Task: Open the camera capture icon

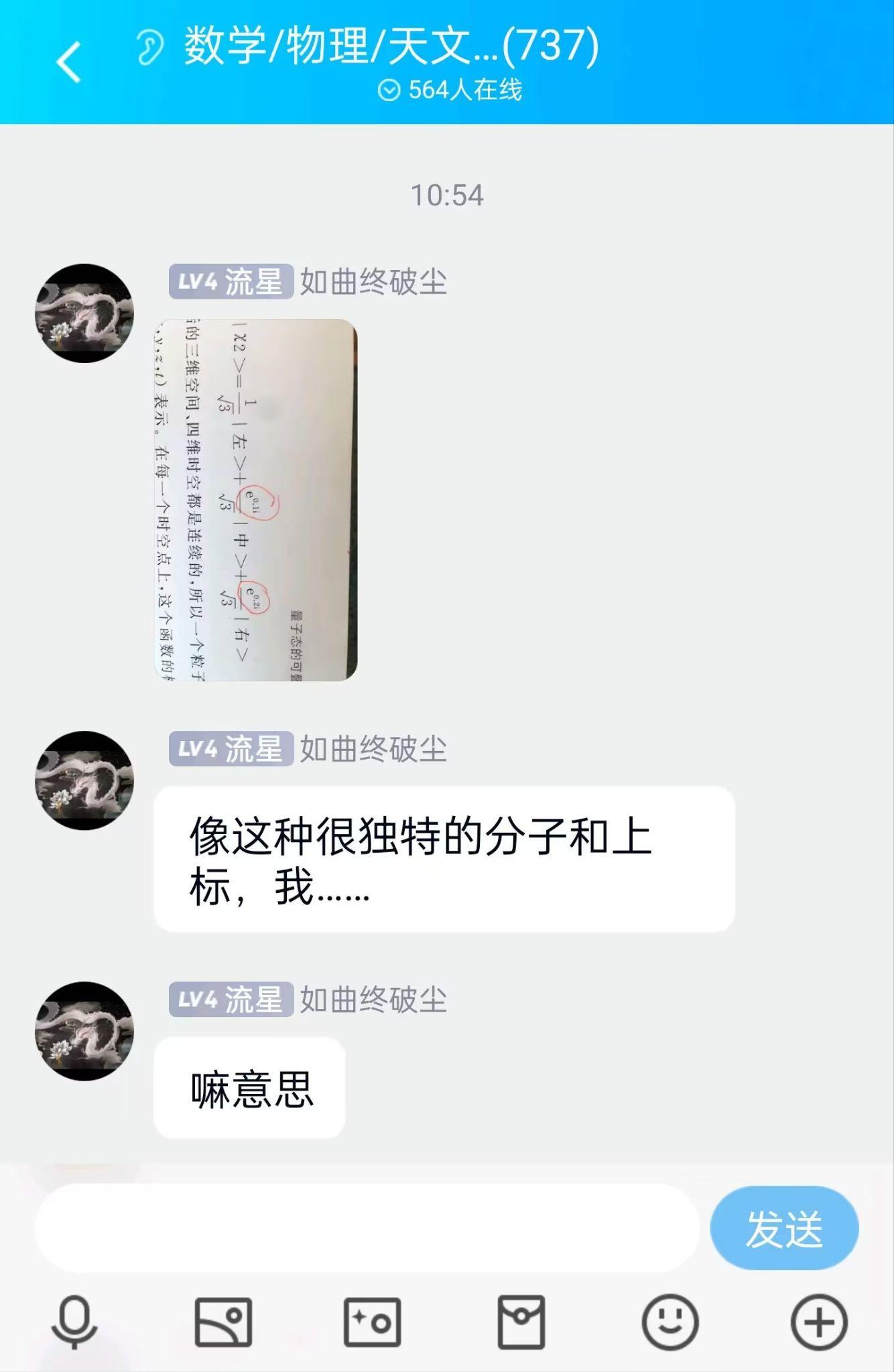Action: pyautogui.click(x=372, y=1322)
